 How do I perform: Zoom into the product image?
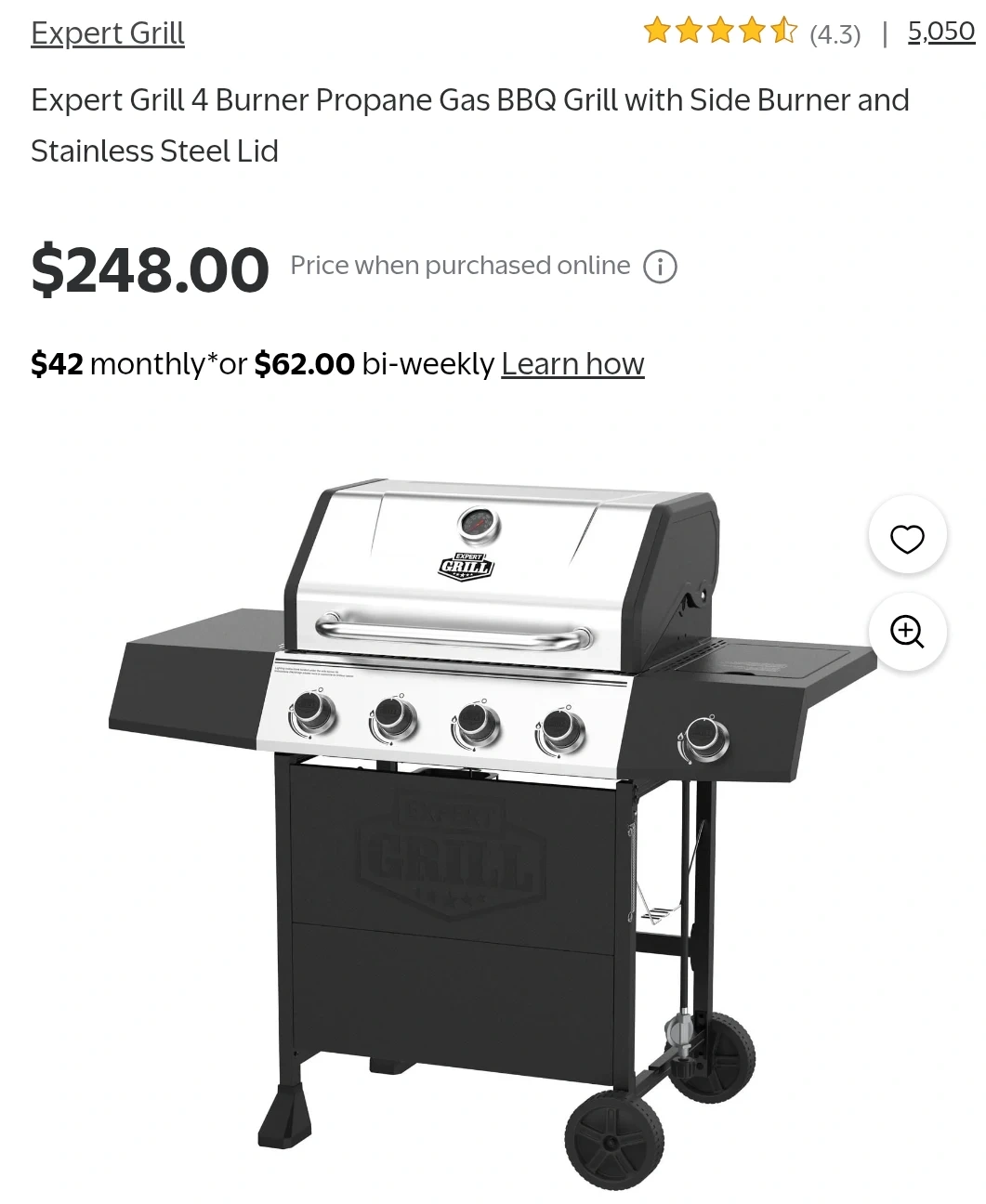[907, 632]
